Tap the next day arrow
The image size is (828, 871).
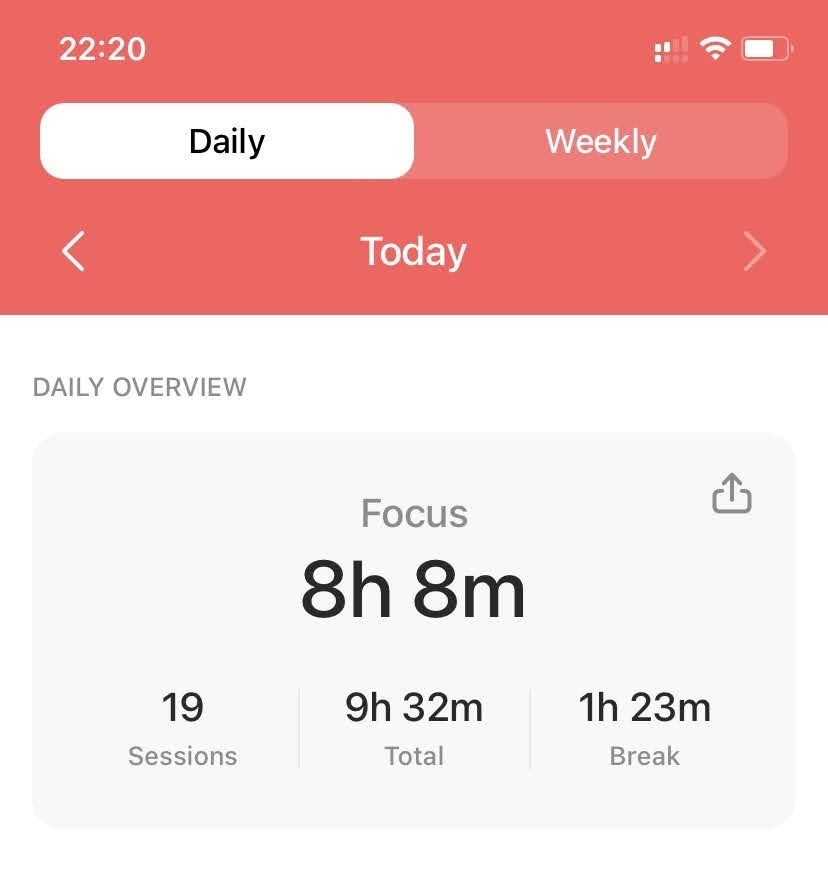pyautogui.click(x=755, y=252)
